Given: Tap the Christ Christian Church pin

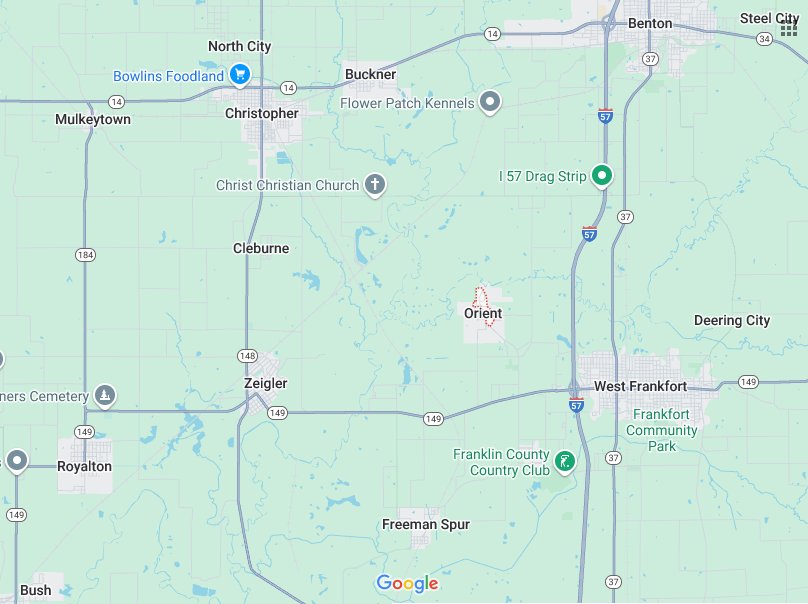Looking at the screenshot, I should click(x=375, y=184).
